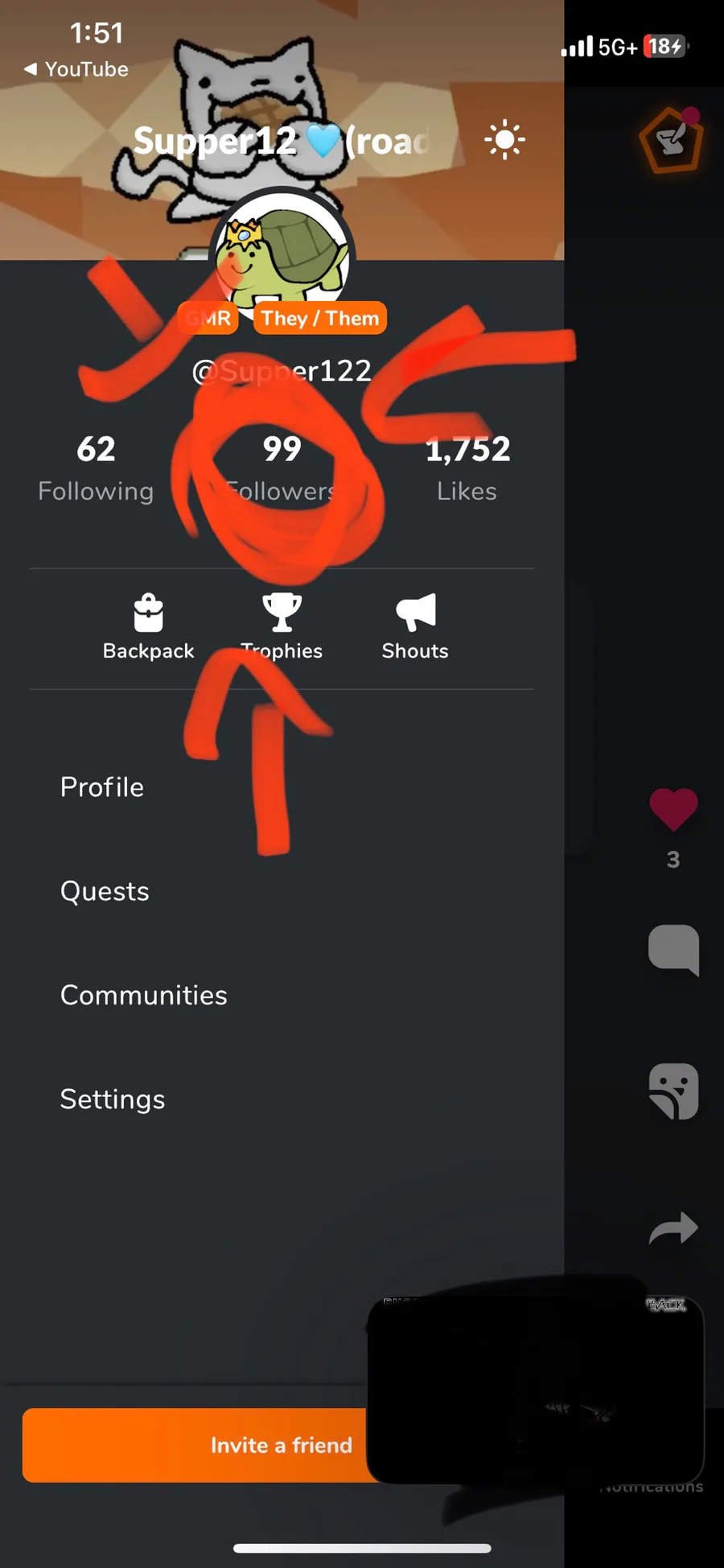The width and height of the screenshot is (724, 1568).
Task: Like the post with the heart
Action: [673, 809]
